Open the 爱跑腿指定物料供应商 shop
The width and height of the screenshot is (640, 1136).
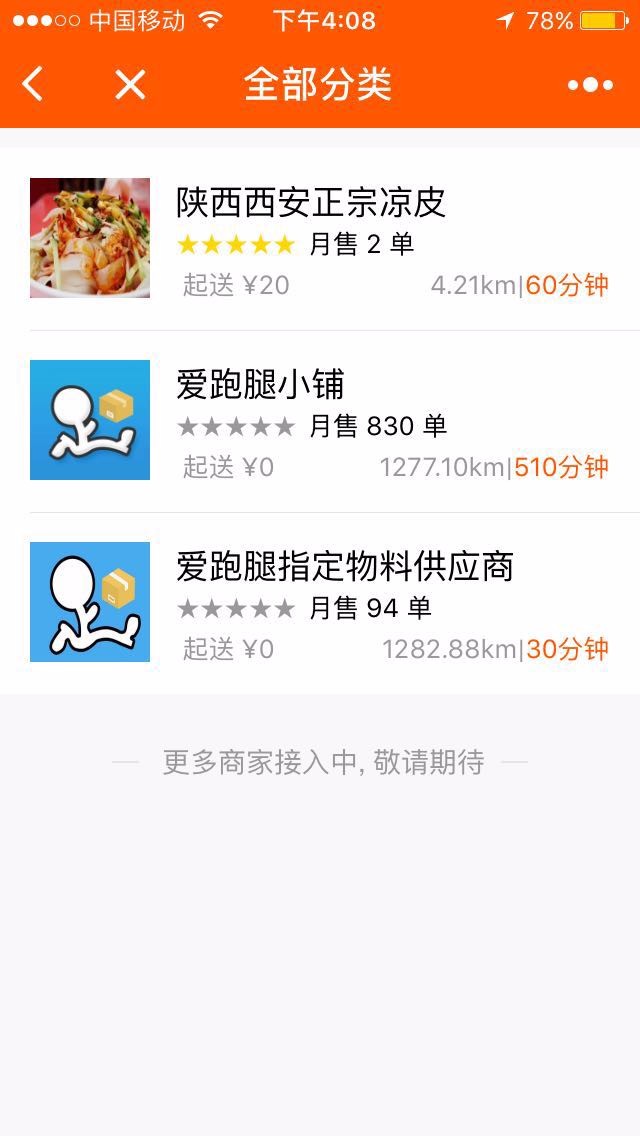(x=320, y=603)
